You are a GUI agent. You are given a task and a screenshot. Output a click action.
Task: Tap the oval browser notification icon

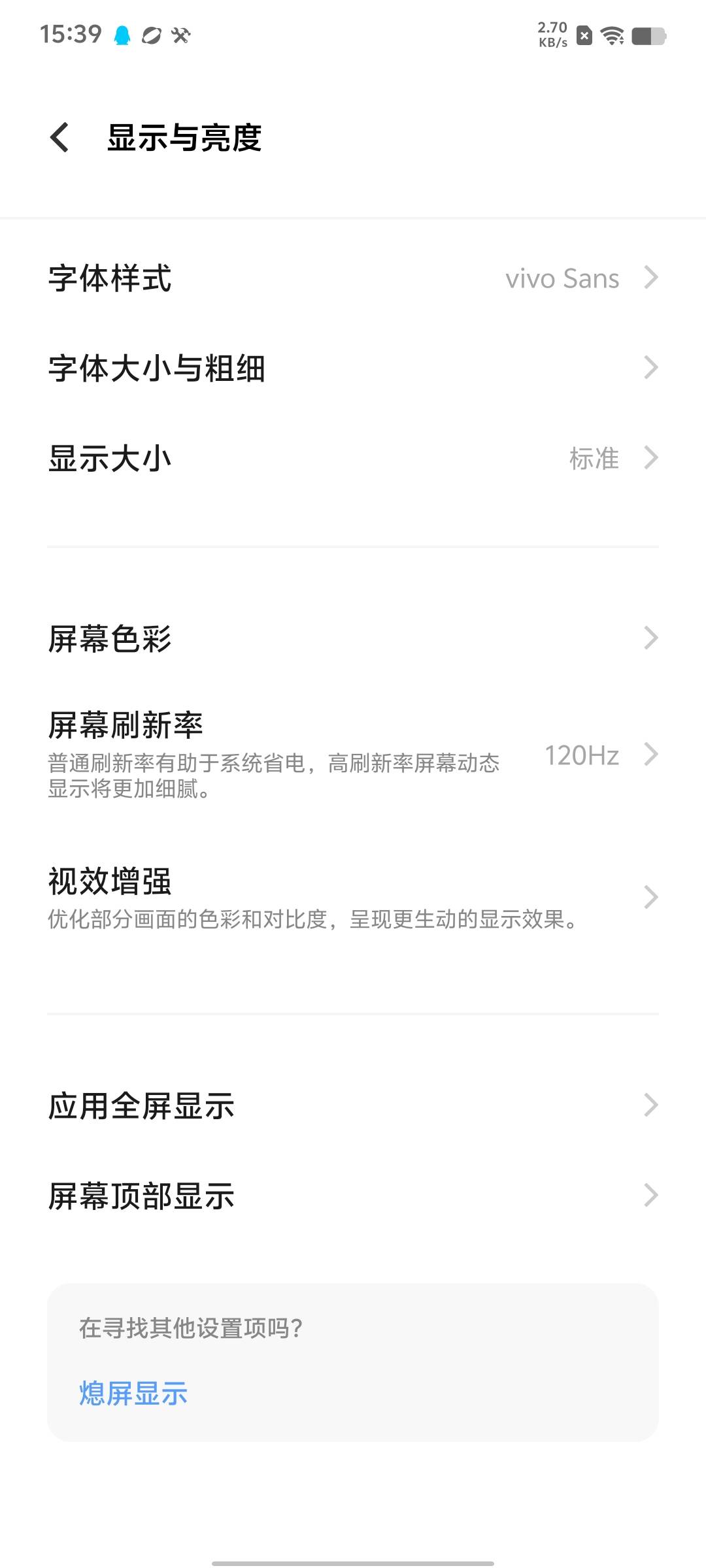150,36
